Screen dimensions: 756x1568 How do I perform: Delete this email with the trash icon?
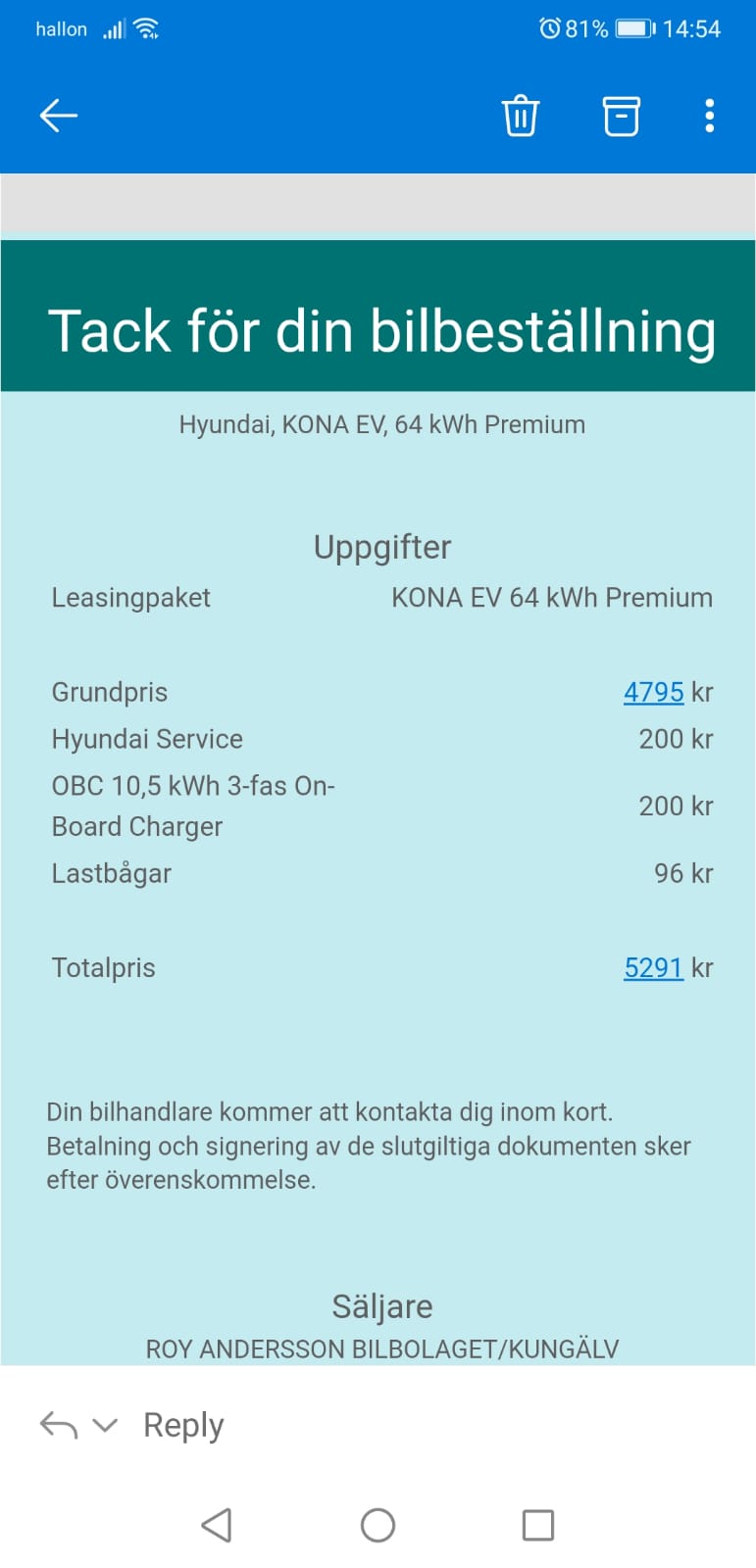(520, 116)
